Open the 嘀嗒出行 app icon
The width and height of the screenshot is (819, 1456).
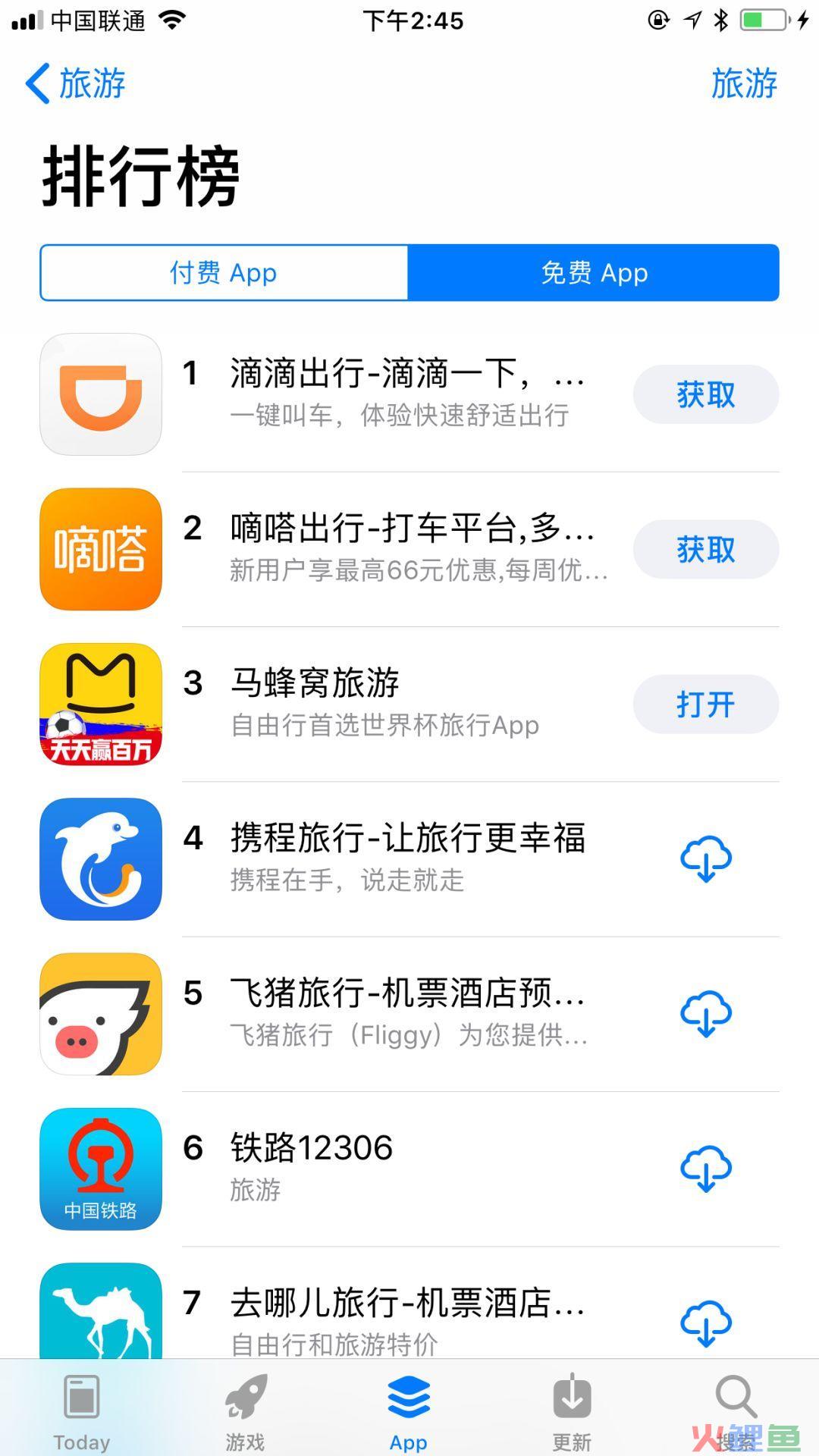(101, 549)
